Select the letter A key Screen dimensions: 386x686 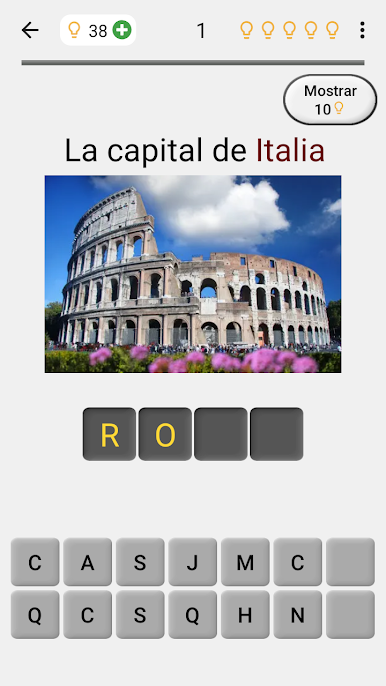(x=88, y=562)
